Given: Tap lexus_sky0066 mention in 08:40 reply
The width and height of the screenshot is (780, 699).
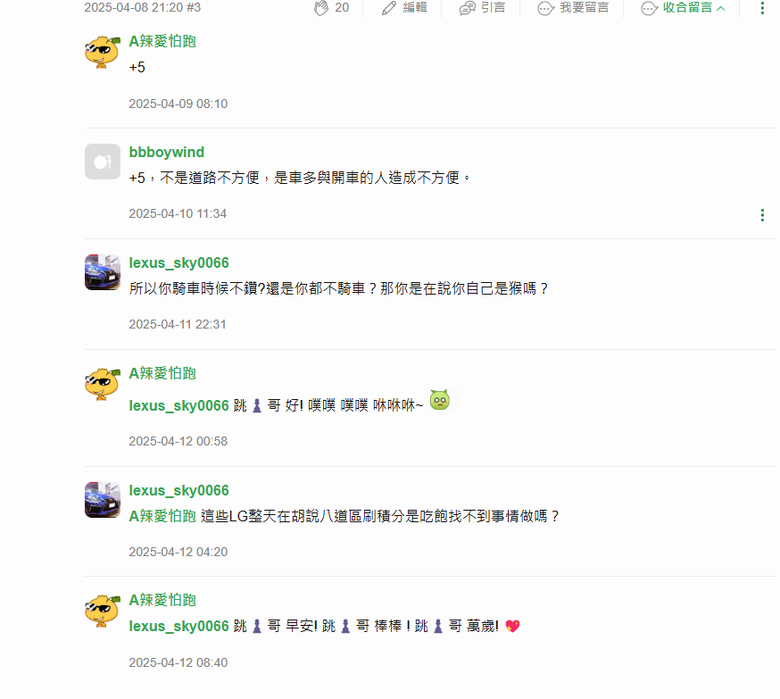Looking at the screenshot, I should click(179, 626).
